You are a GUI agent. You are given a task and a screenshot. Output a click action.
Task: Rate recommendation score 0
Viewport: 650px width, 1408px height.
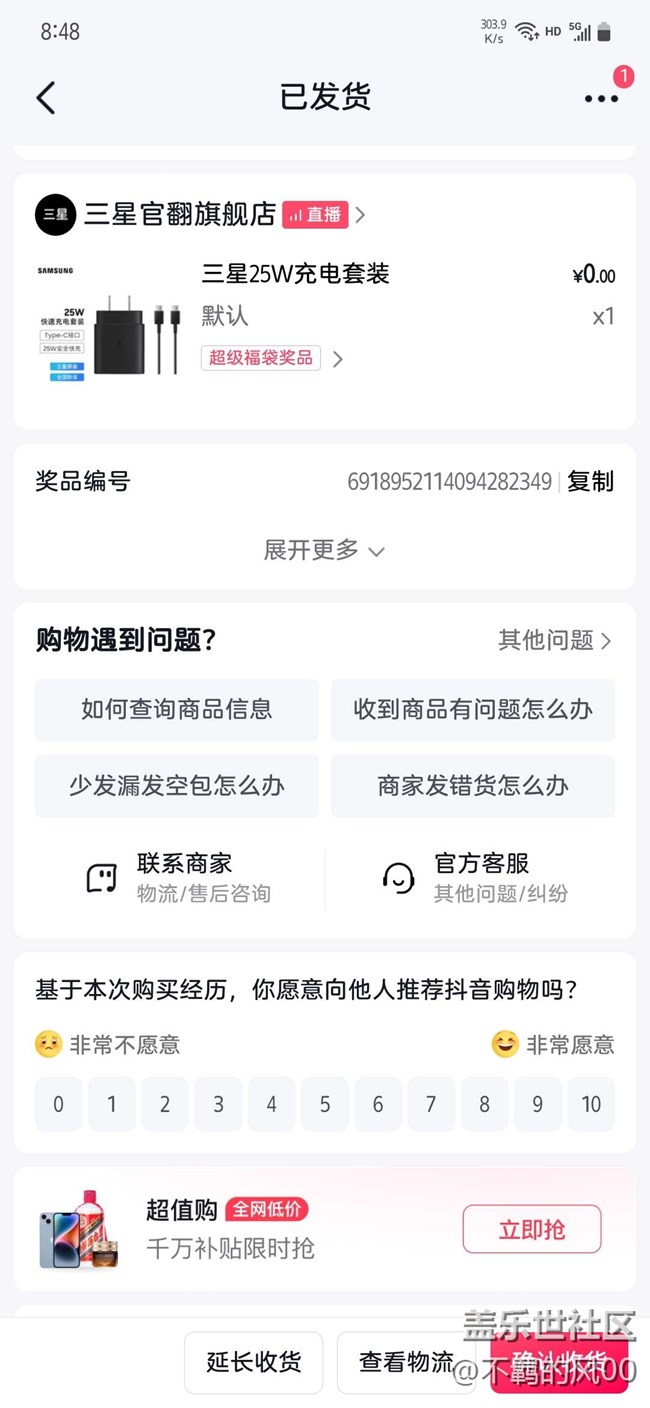click(x=58, y=1104)
